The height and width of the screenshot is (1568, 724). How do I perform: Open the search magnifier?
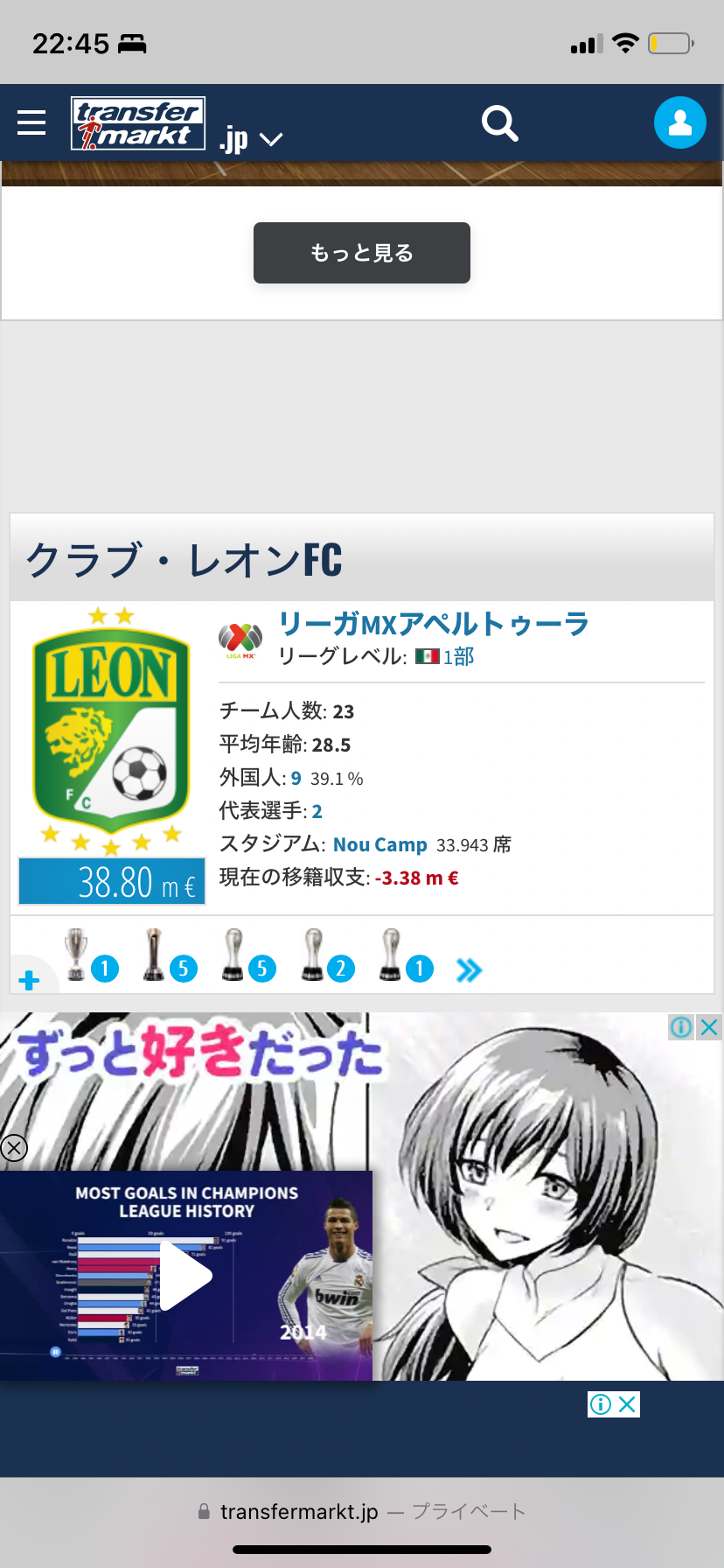[500, 123]
